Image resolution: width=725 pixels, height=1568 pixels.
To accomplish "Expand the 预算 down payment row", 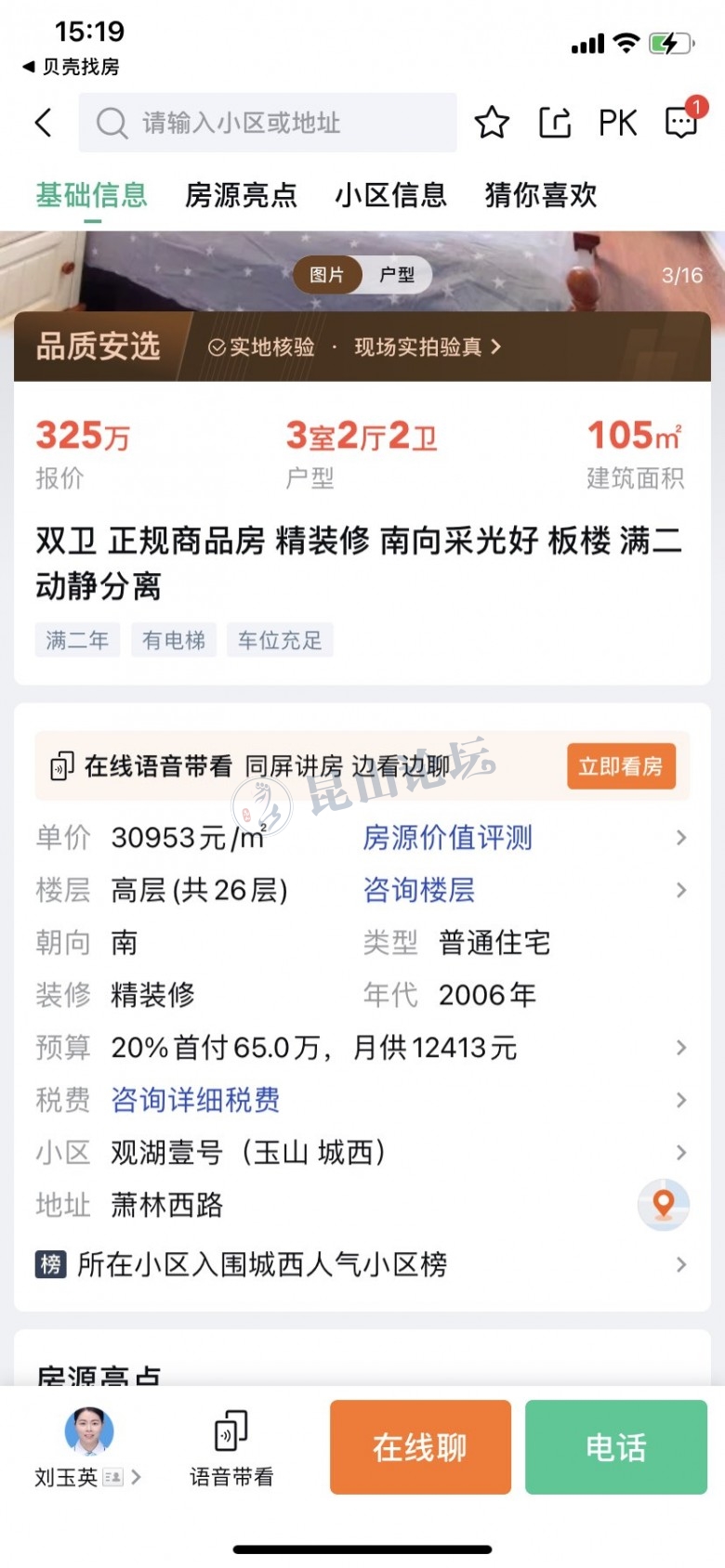I will point(362,1048).
